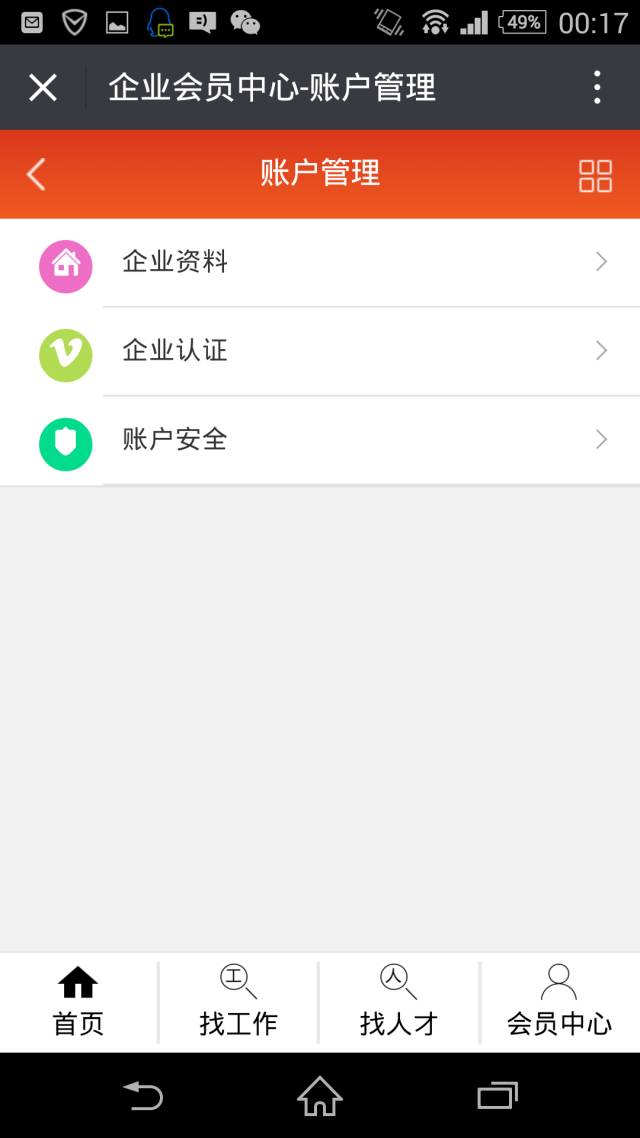The image size is (640, 1138).
Task: Open 账户安全 row
Action: 320,441
